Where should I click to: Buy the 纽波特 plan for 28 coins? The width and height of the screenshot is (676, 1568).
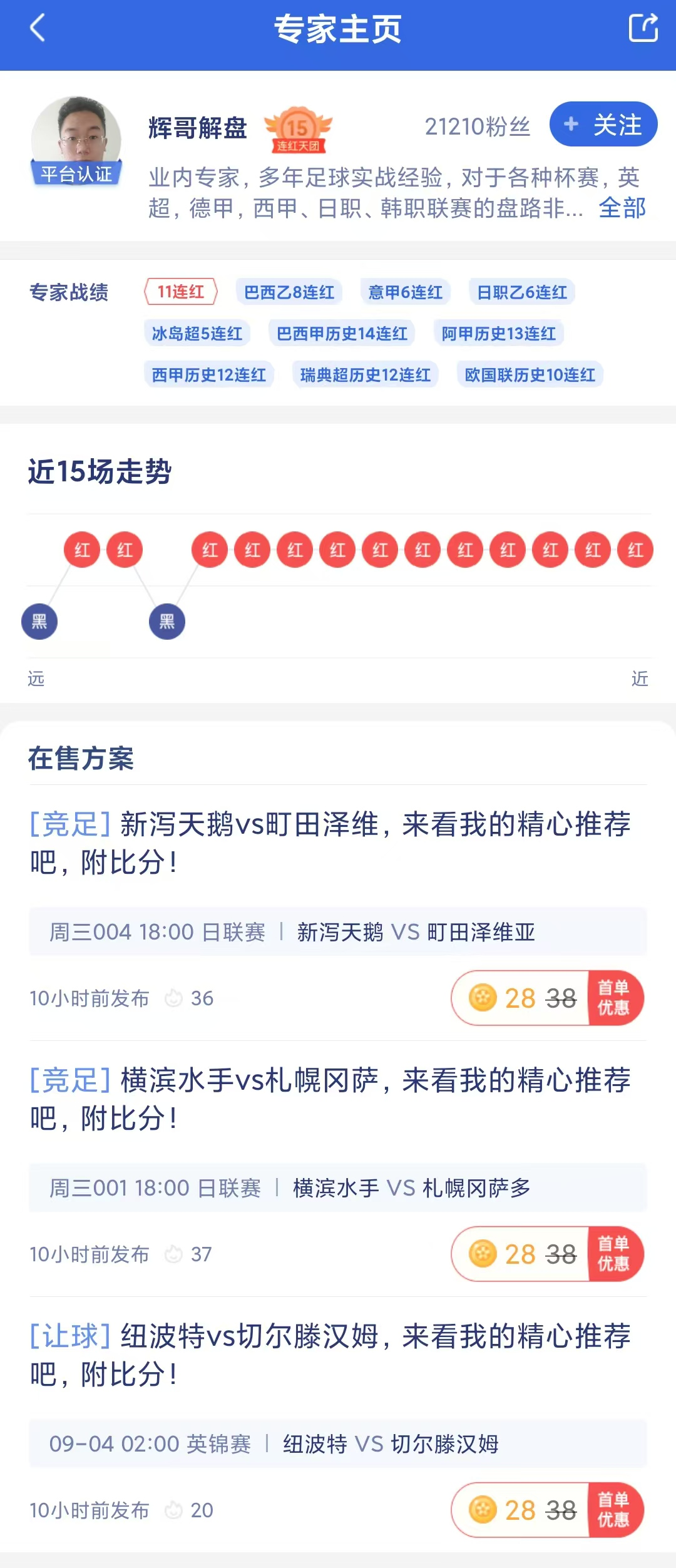tap(546, 1510)
